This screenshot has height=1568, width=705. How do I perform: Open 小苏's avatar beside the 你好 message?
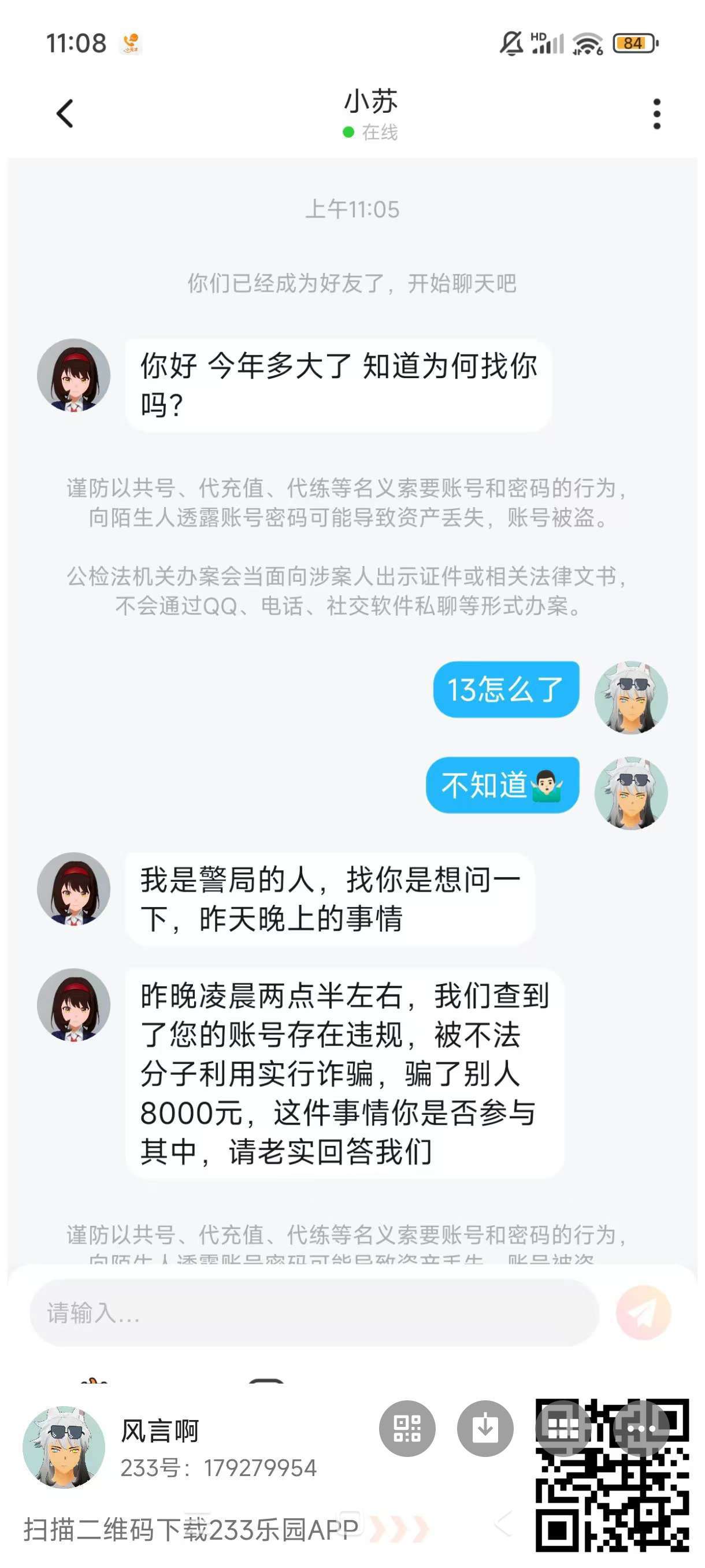73,375
